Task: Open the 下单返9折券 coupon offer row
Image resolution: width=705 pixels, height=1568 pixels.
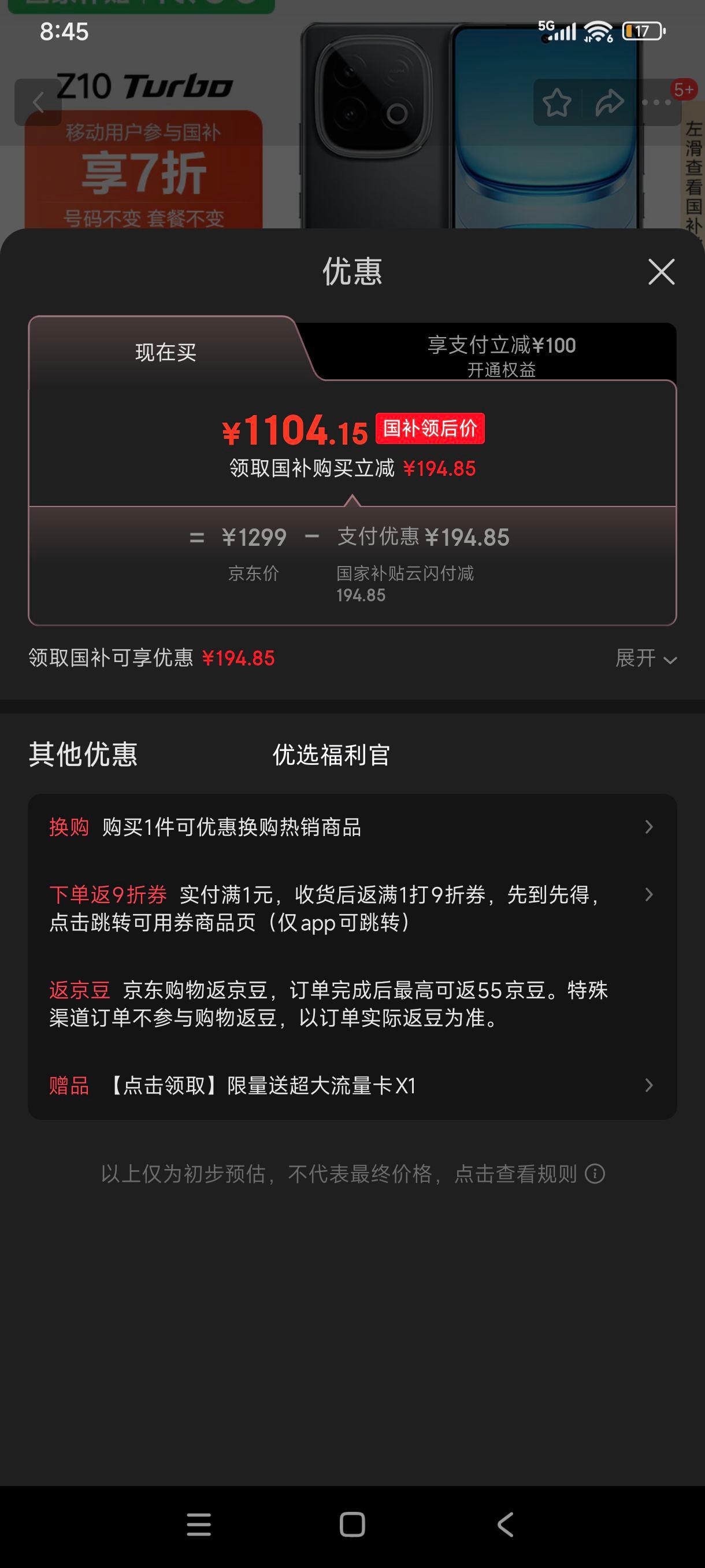Action: pyautogui.click(x=351, y=908)
